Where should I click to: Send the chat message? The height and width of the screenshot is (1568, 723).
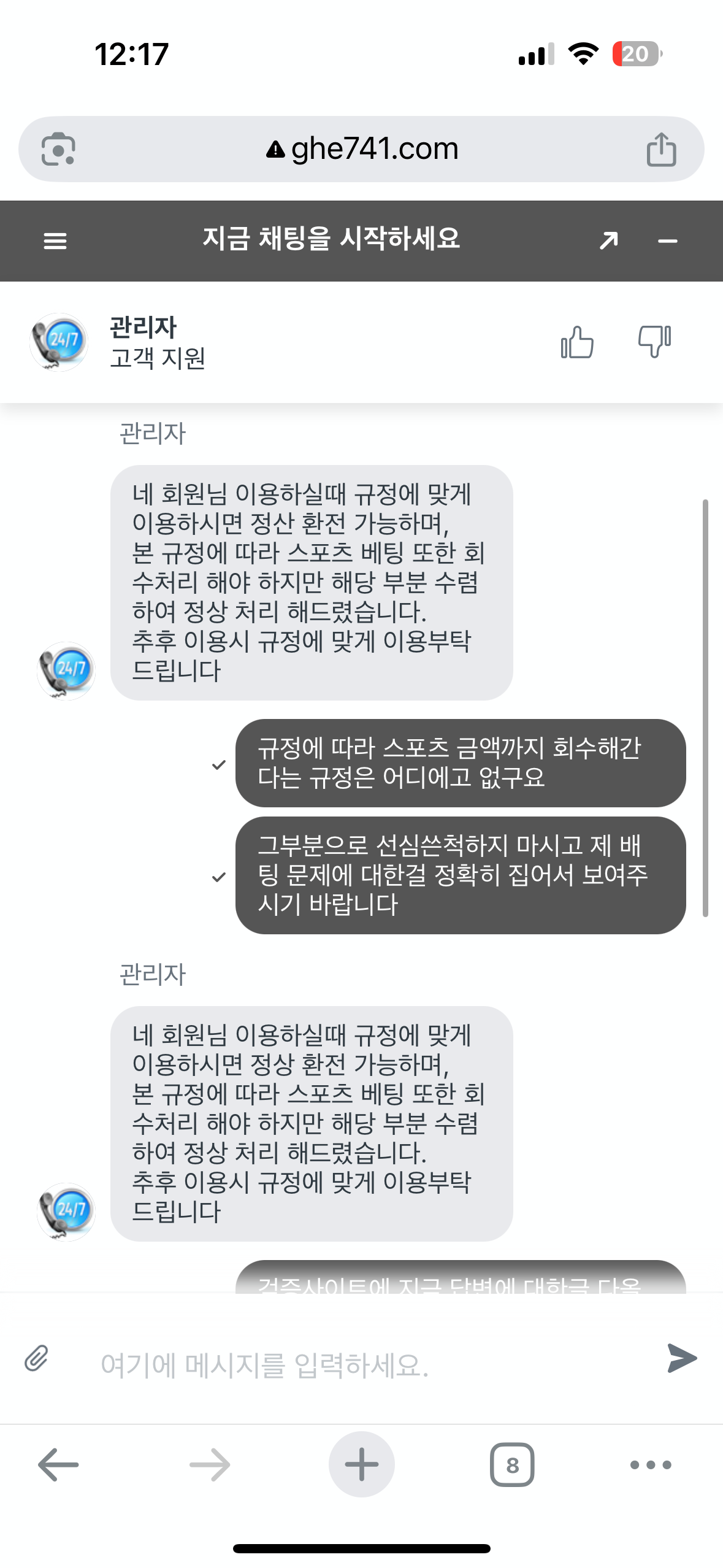(x=682, y=1358)
